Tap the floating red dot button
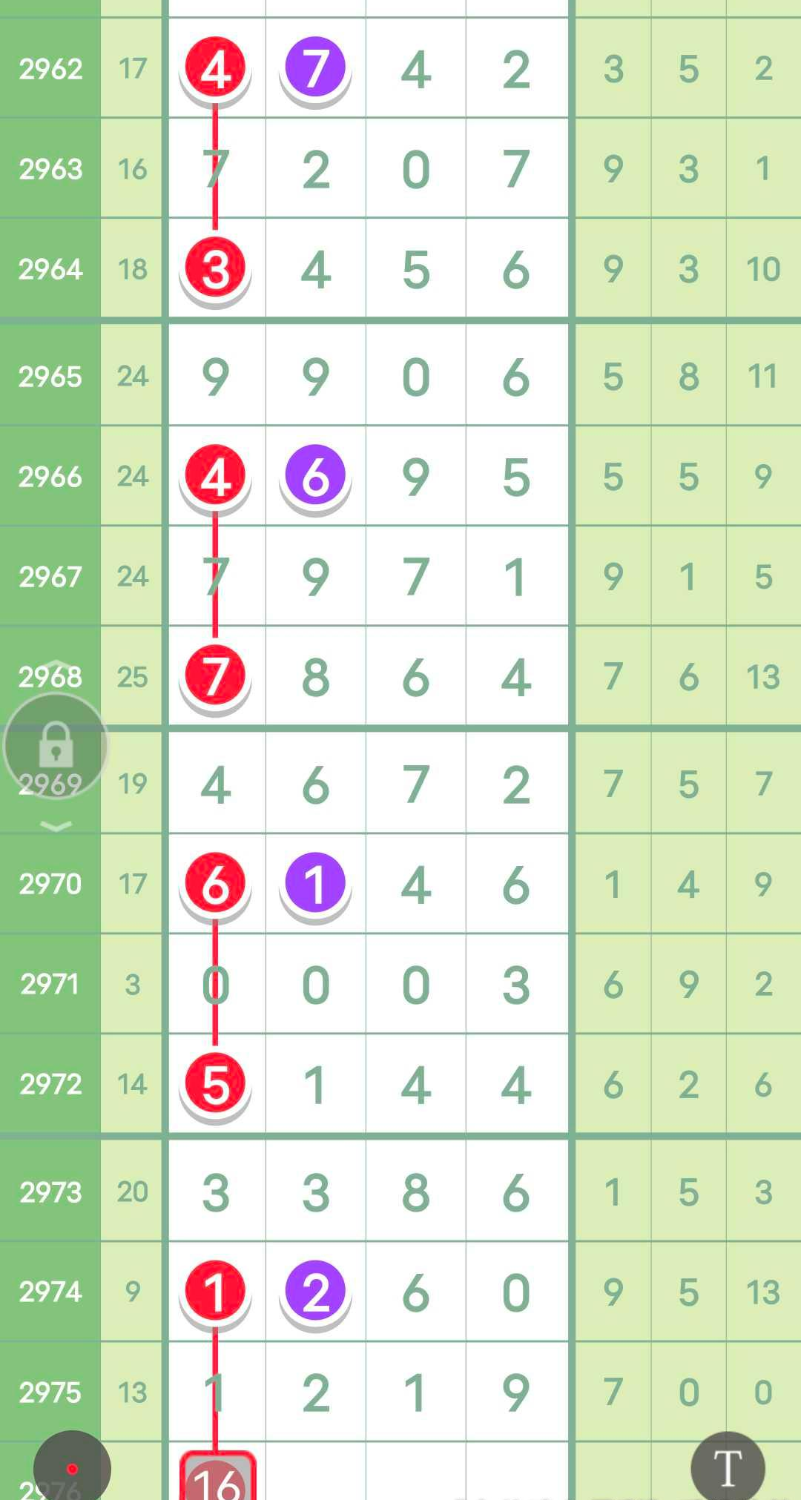This screenshot has width=801, height=1500. (71, 1468)
